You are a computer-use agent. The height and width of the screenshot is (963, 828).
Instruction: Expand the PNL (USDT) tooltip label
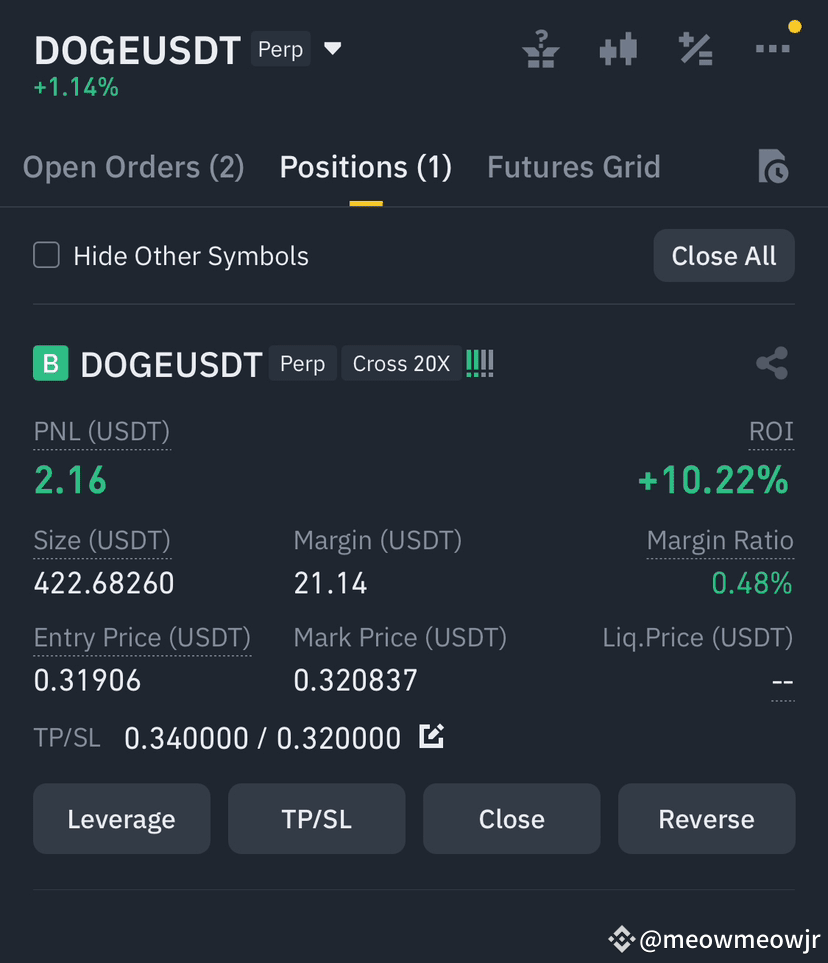click(x=101, y=431)
